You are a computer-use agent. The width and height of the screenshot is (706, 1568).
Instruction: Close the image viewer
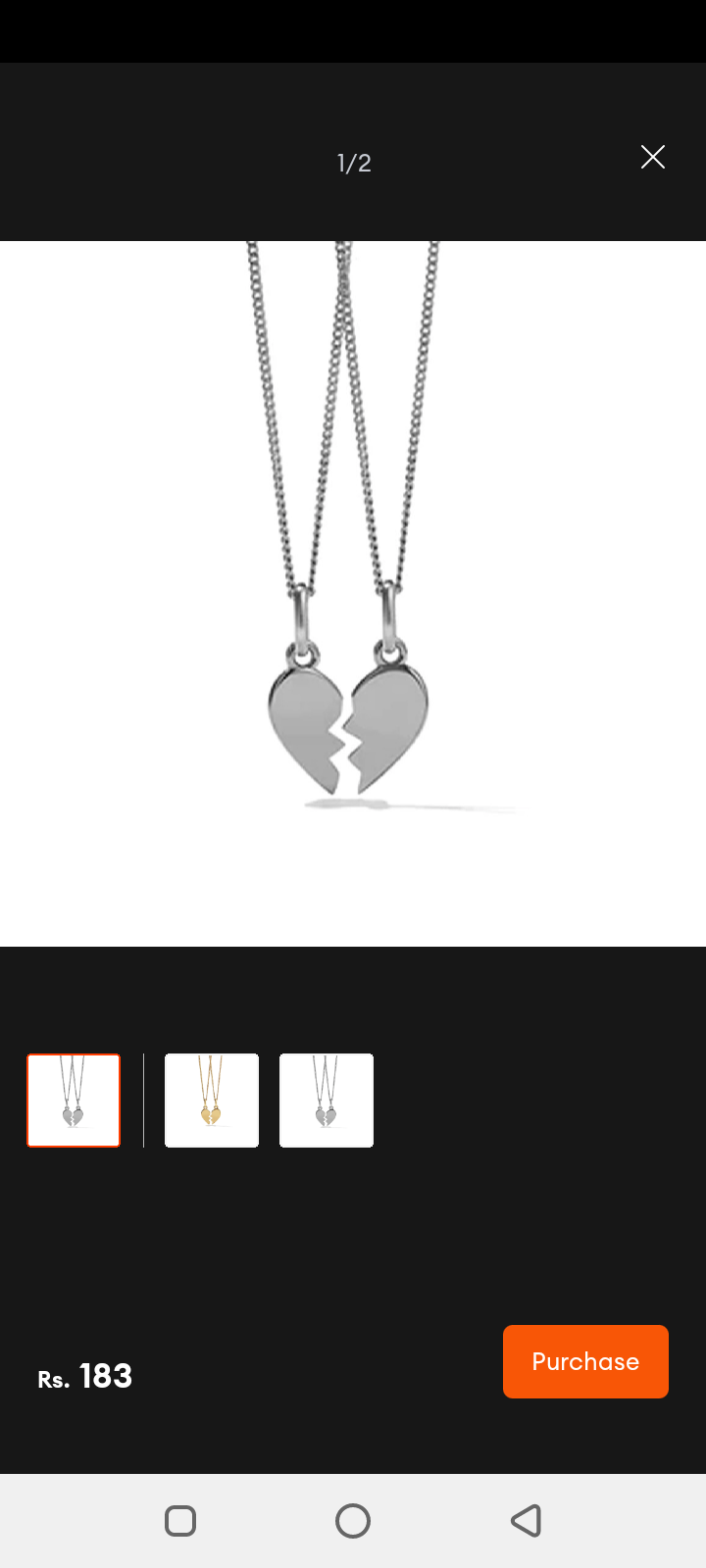tap(653, 157)
